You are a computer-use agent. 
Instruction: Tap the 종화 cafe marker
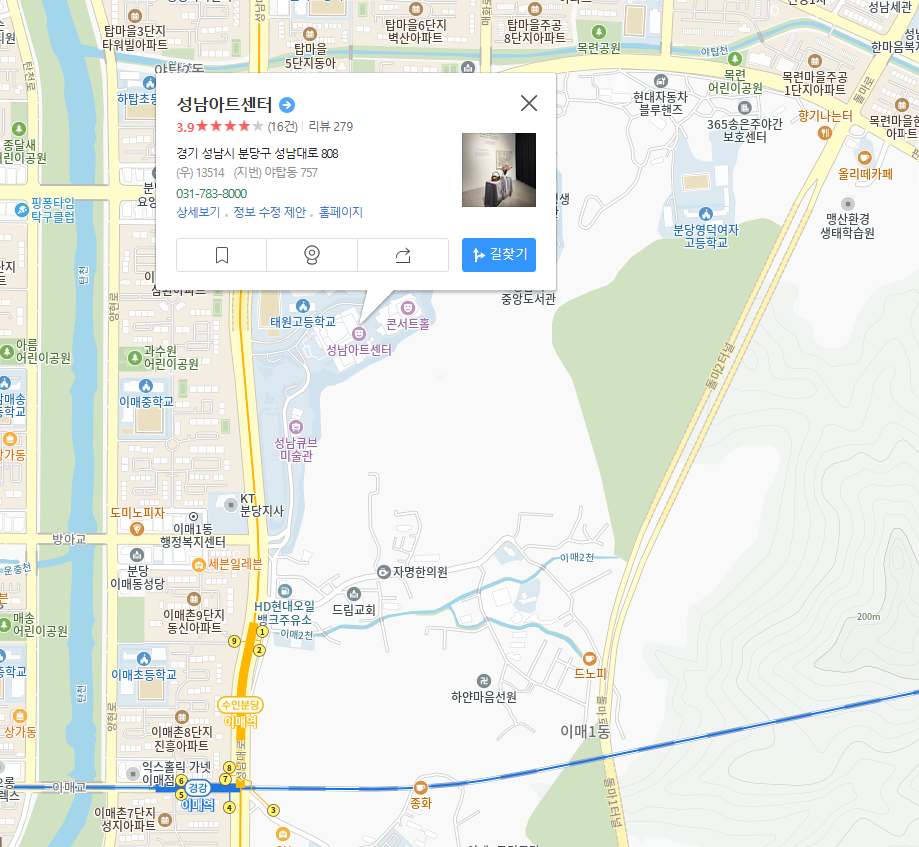[420, 787]
